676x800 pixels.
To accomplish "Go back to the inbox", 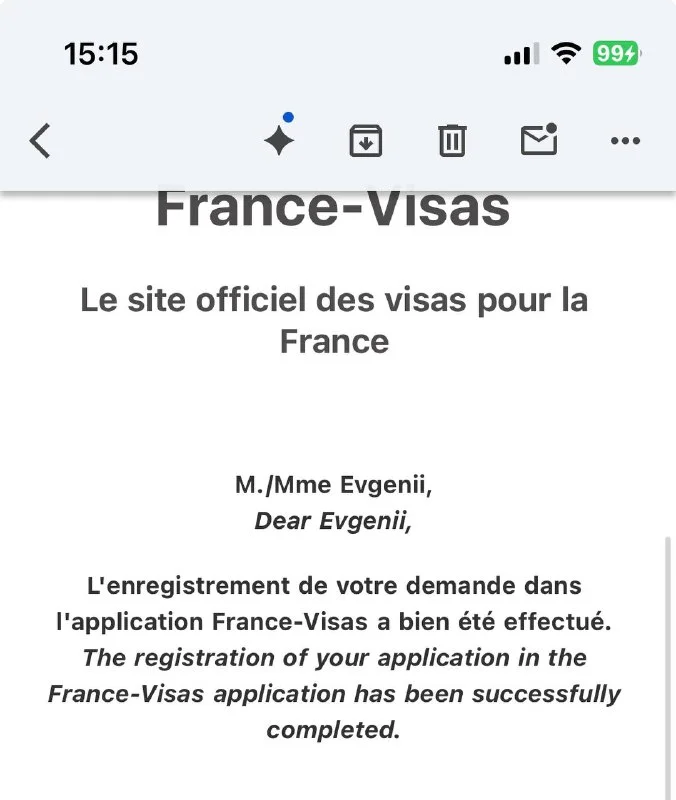I will click(40, 141).
